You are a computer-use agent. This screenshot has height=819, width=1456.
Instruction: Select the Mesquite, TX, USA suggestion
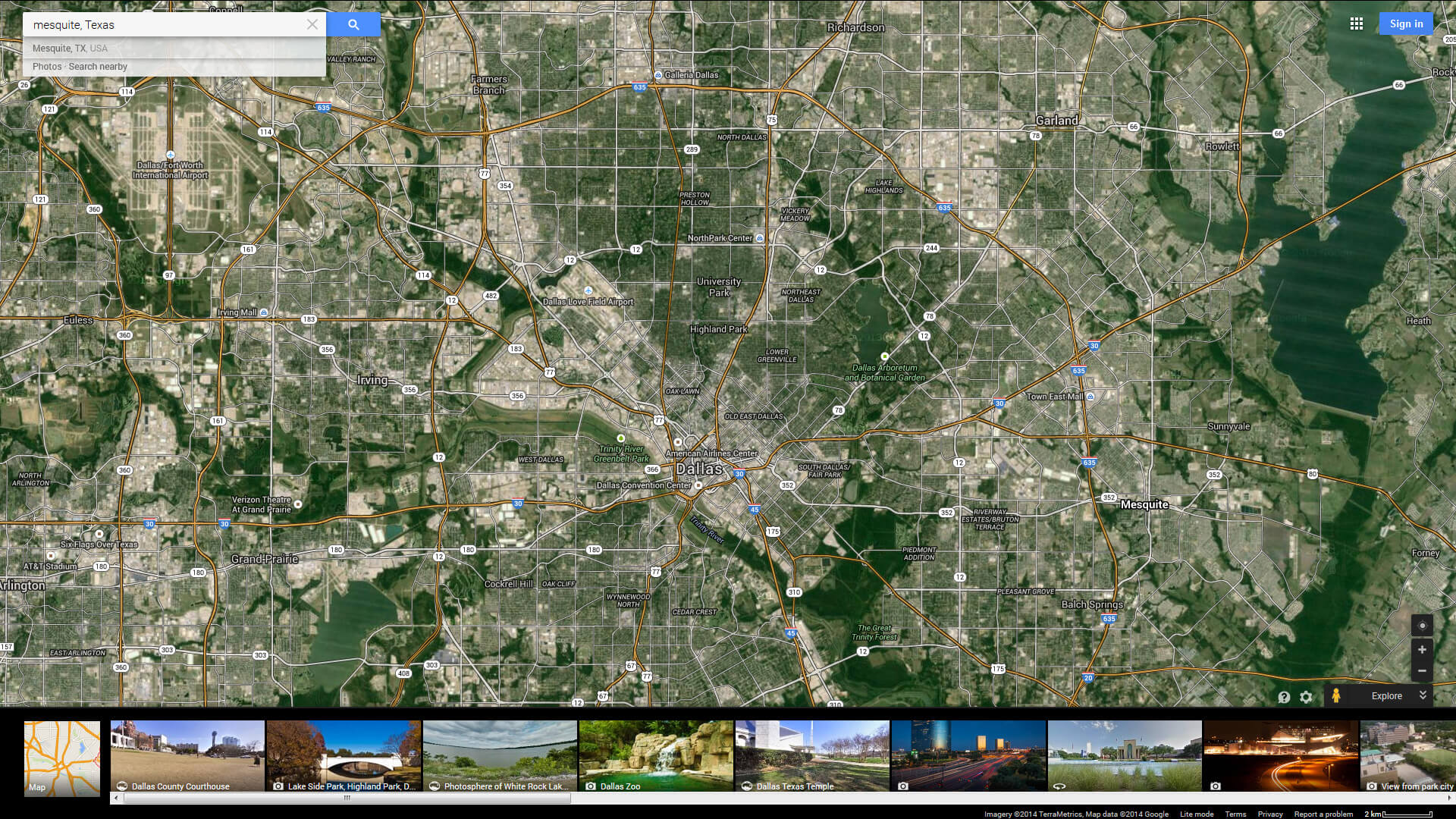coord(70,48)
